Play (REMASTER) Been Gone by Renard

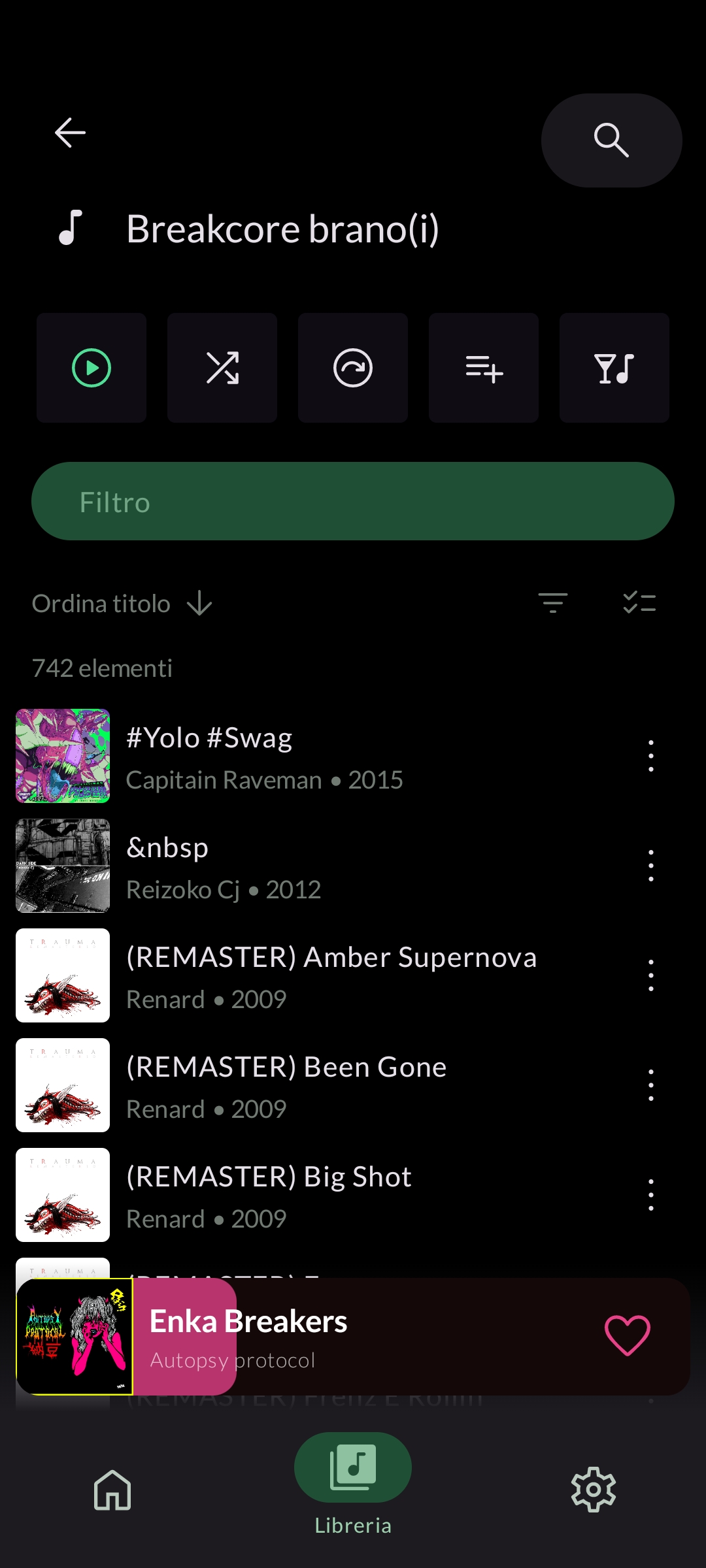coord(327,1086)
